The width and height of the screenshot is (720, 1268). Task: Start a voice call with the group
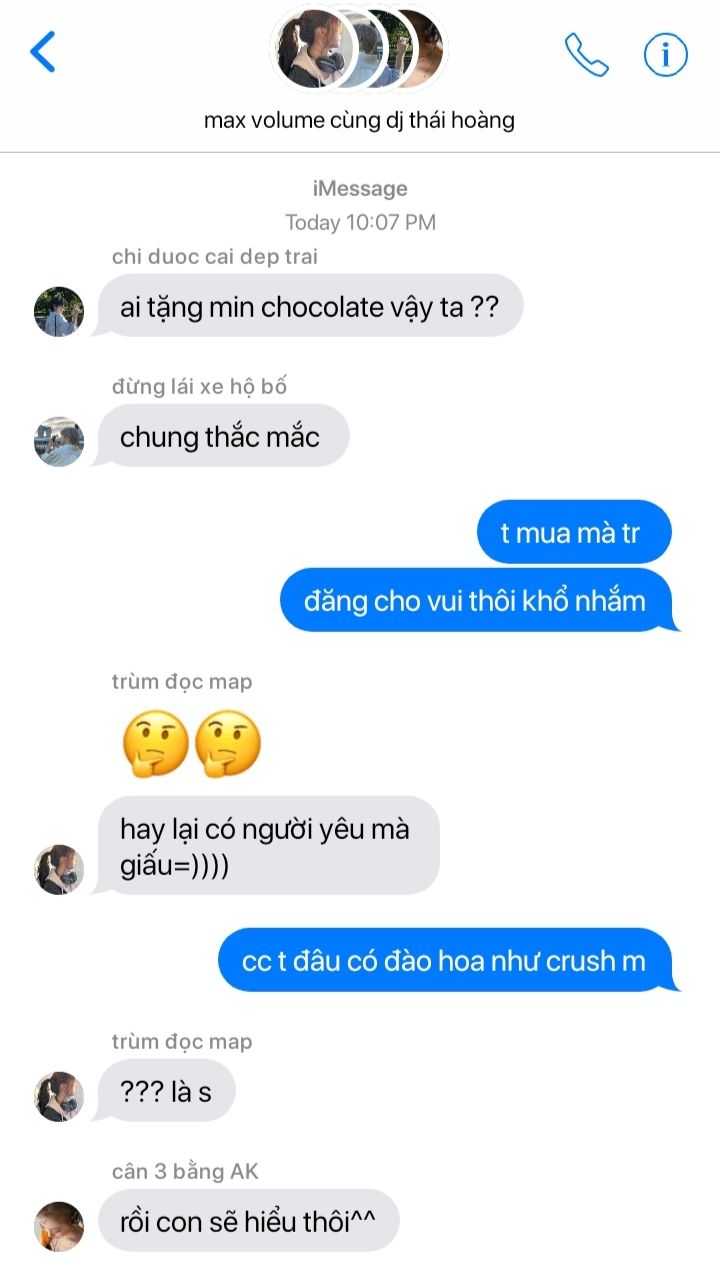(586, 54)
